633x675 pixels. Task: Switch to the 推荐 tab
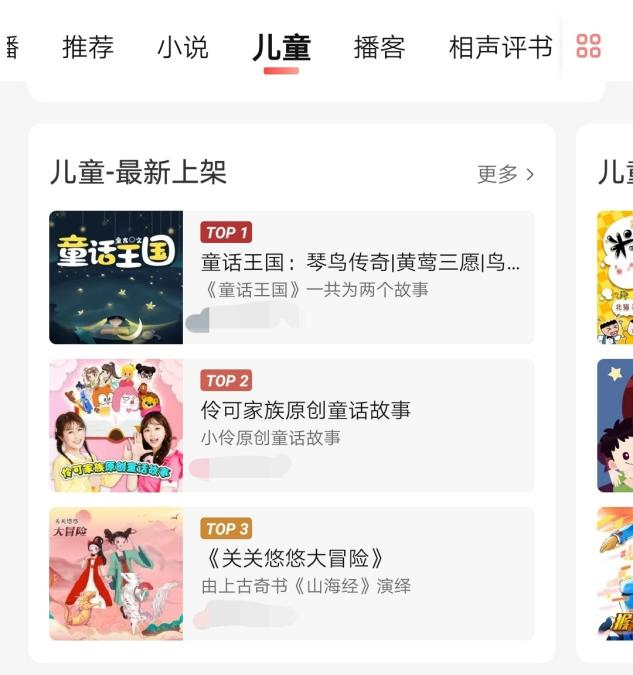pyautogui.click(x=88, y=47)
